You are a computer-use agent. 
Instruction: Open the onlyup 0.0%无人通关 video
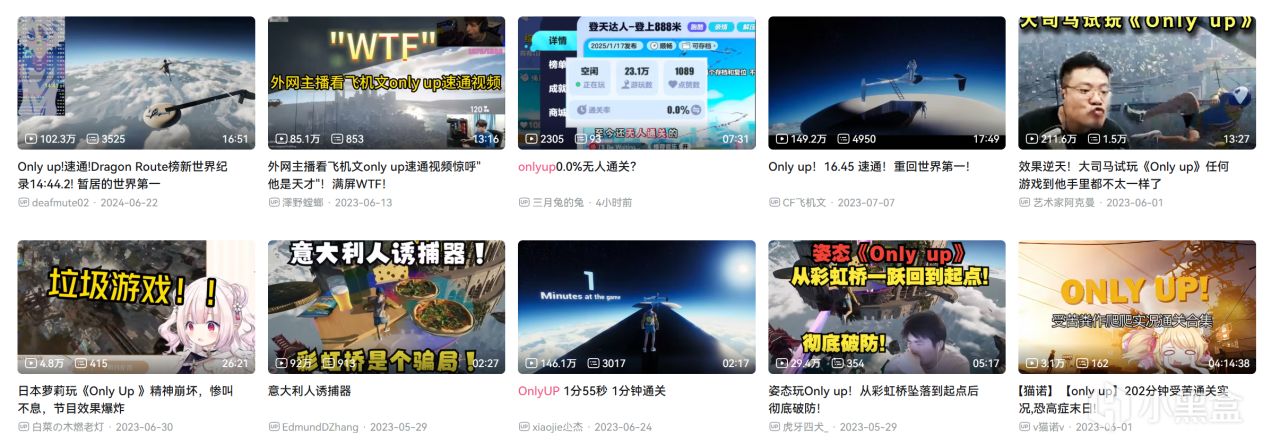point(636,83)
